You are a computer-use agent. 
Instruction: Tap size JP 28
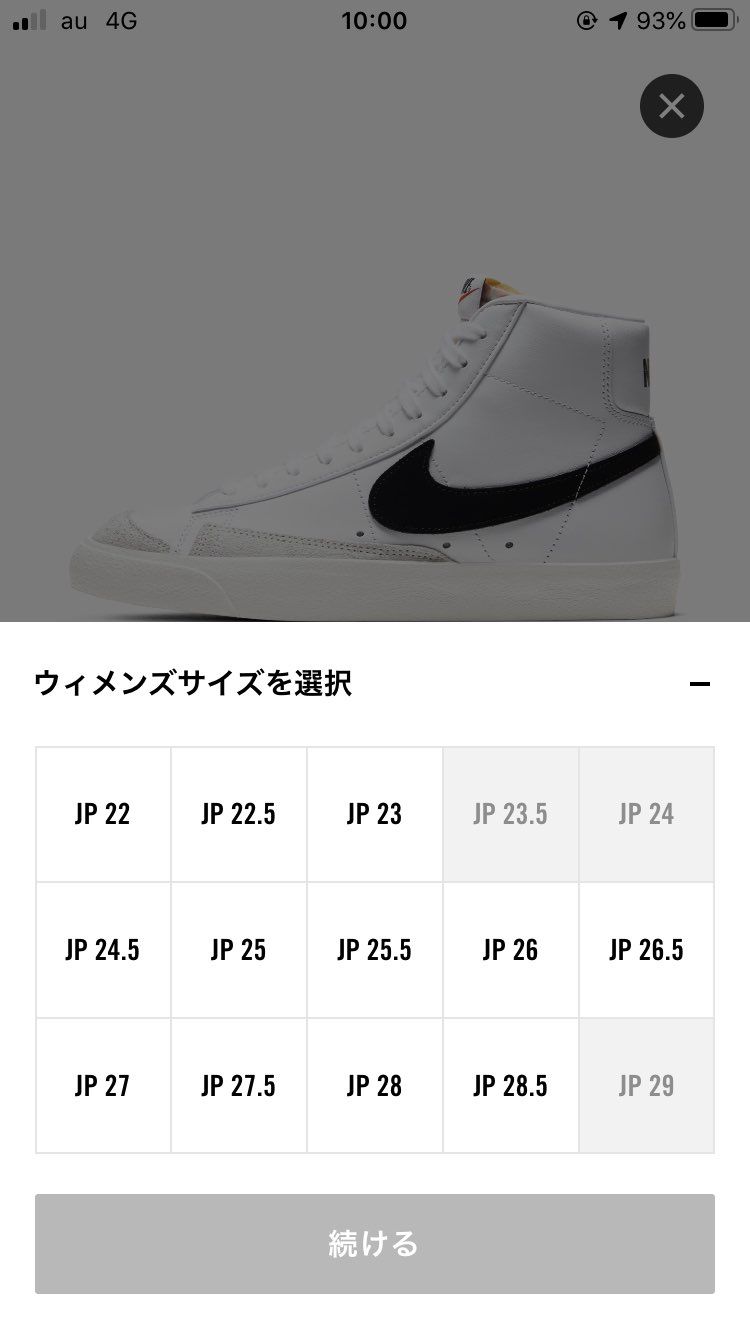click(374, 1086)
